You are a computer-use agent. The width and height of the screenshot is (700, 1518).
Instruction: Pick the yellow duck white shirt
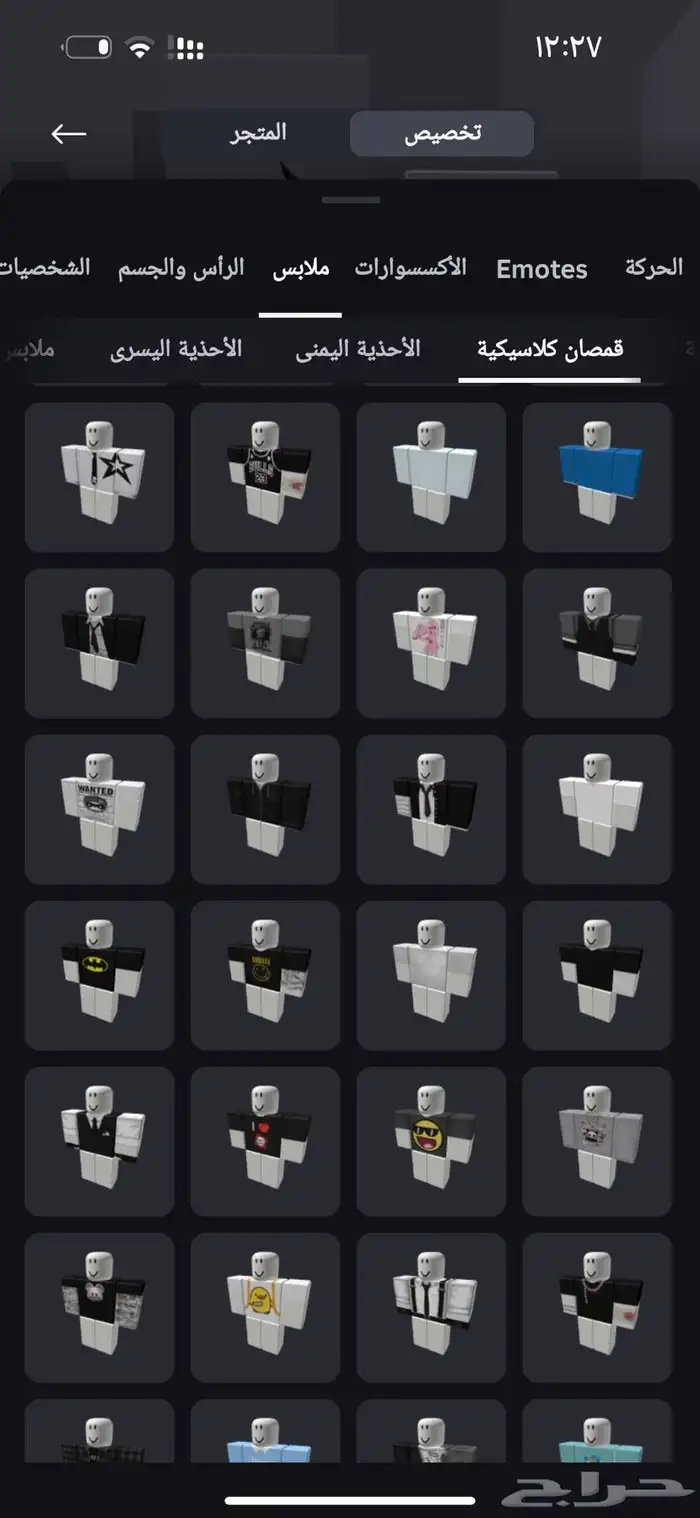coord(265,1307)
